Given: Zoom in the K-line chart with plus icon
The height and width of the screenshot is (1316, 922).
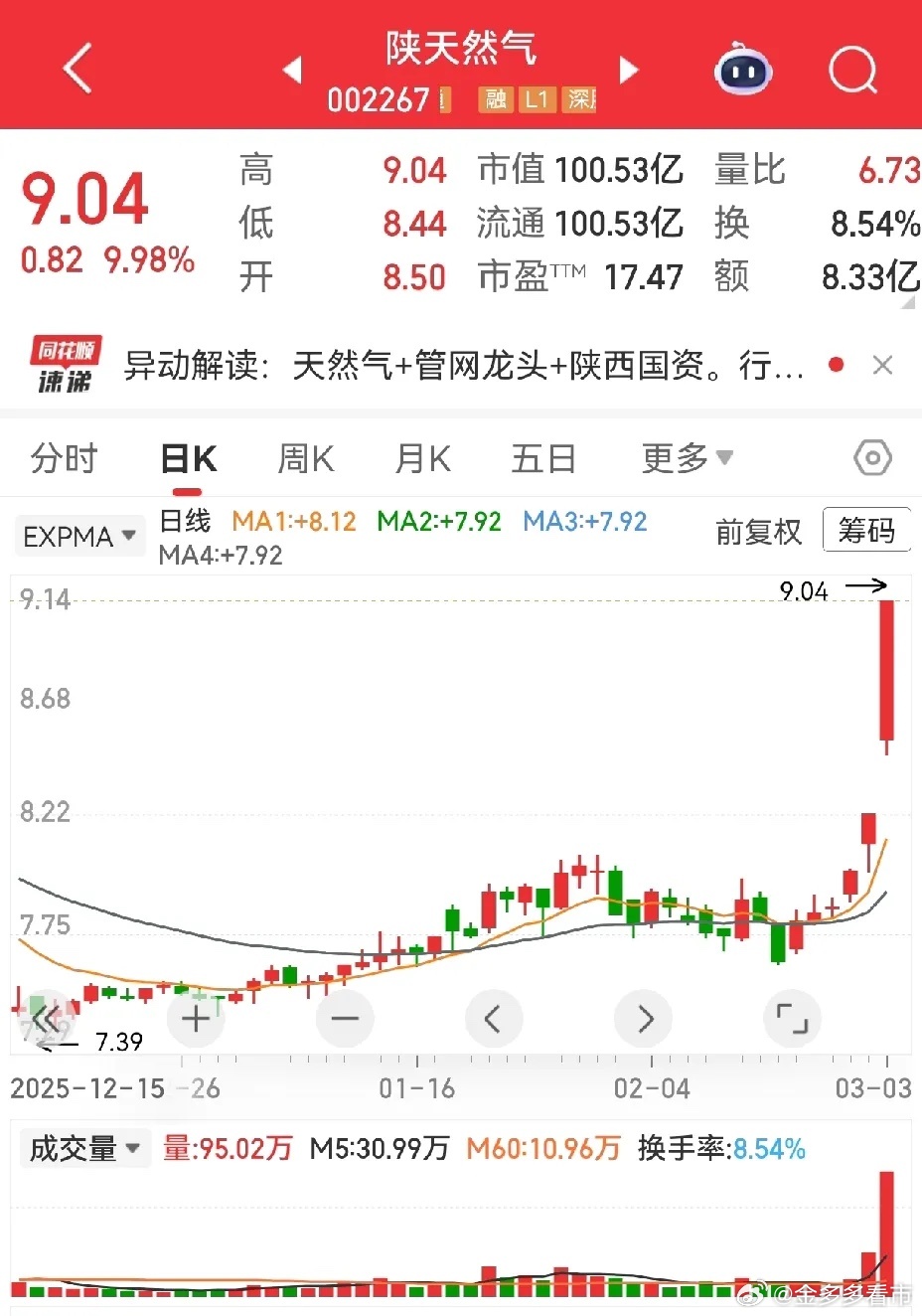Looking at the screenshot, I should coord(196,1018).
